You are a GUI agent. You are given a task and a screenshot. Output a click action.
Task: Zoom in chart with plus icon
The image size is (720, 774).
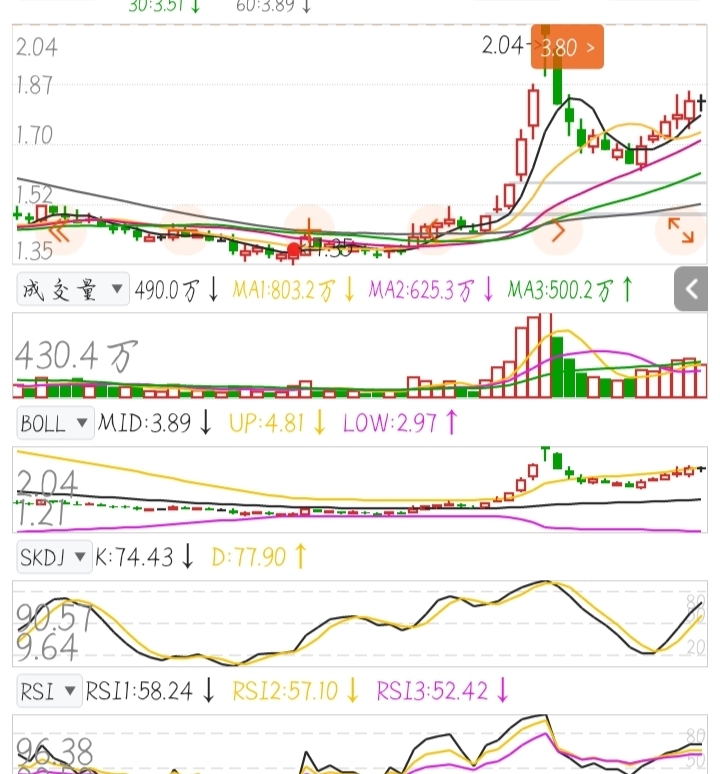[x=309, y=232]
